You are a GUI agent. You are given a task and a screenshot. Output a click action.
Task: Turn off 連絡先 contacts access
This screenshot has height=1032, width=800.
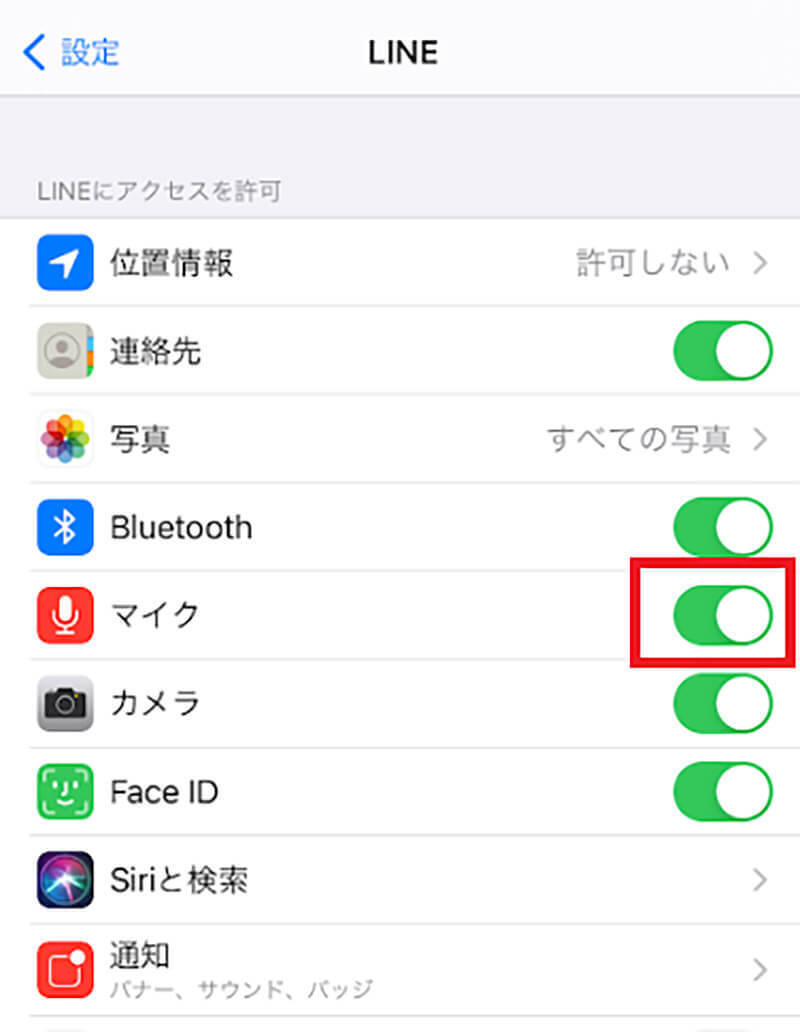[722, 351]
